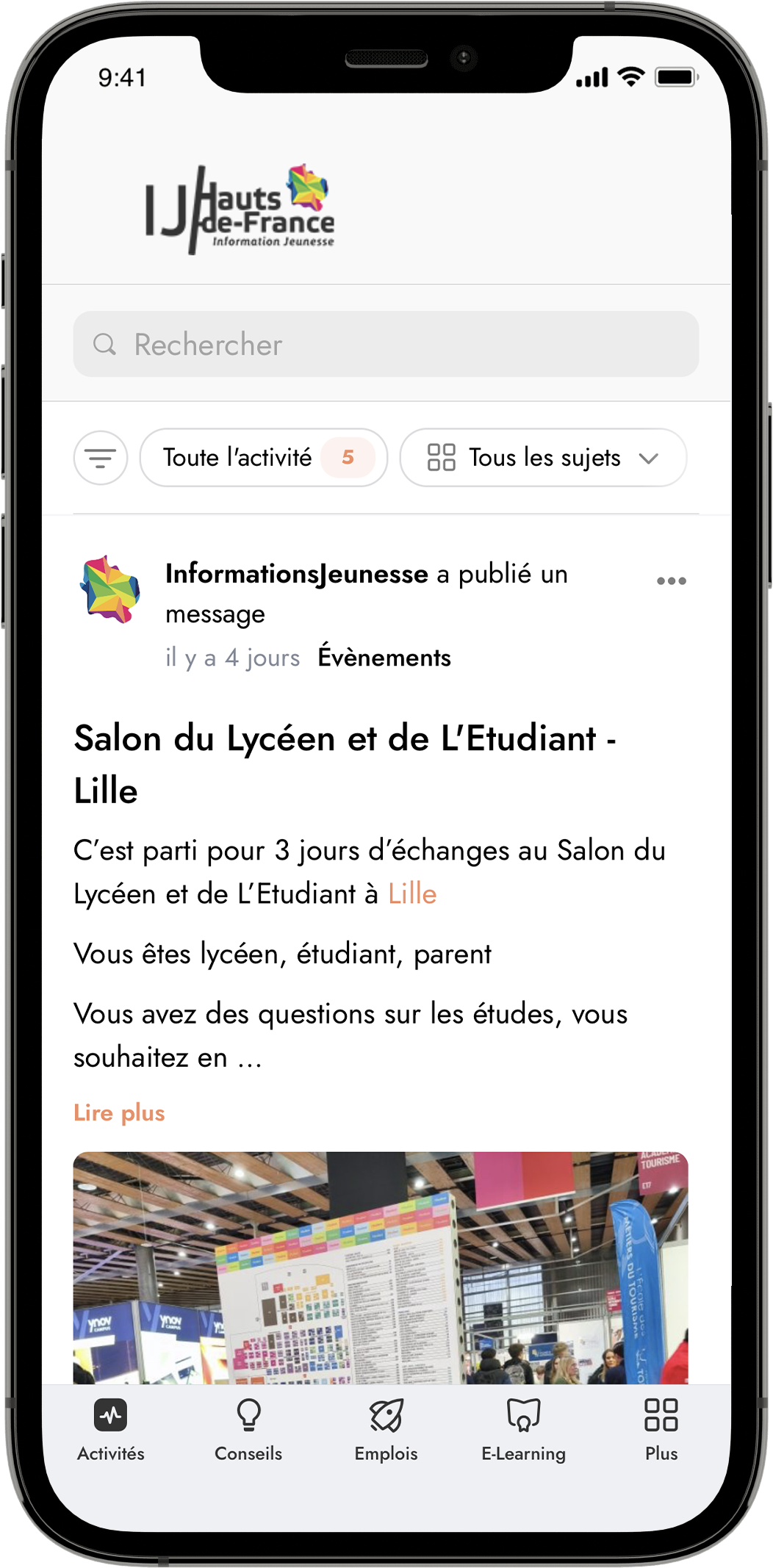The width and height of the screenshot is (773, 1568).
Task: Open the InformationsJeunesse profile
Action: tap(296, 574)
